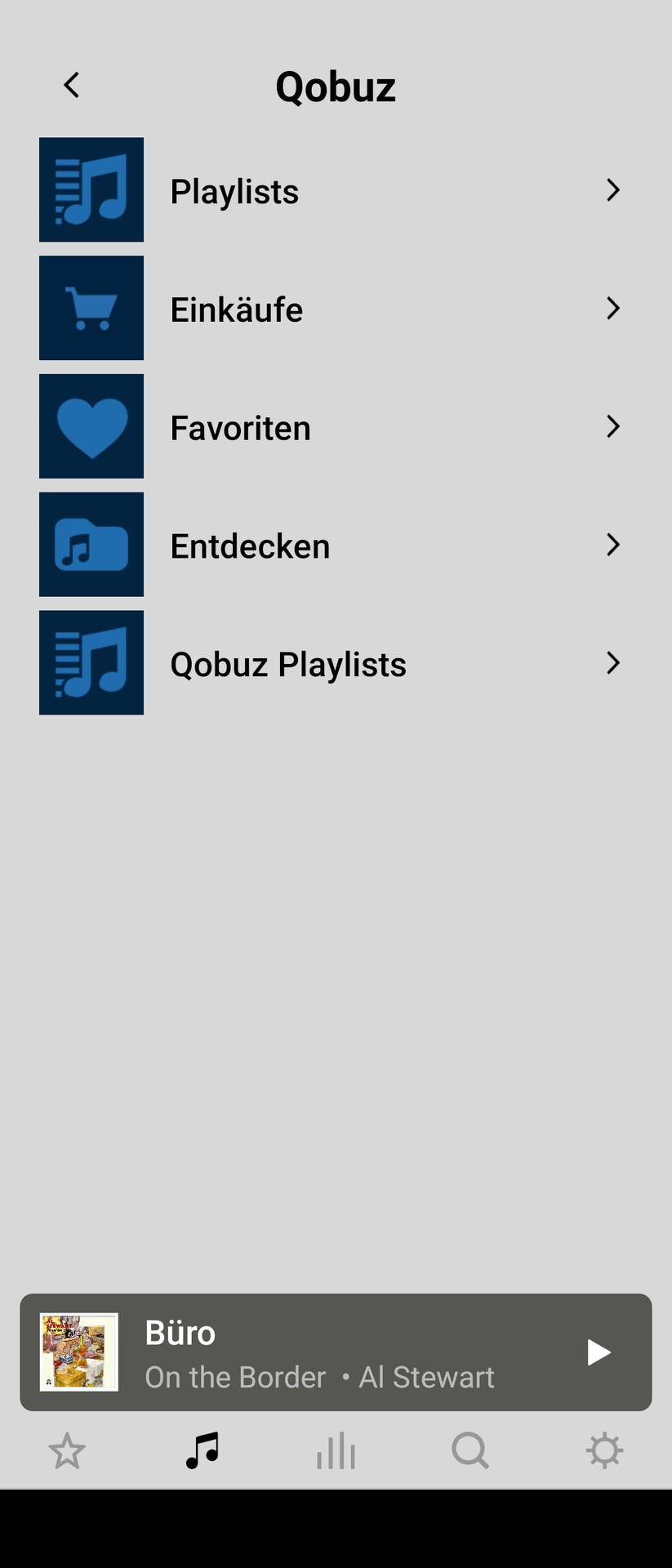This screenshot has width=672, height=1568.
Task: Switch to the music note tab
Action: coord(202,1451)
